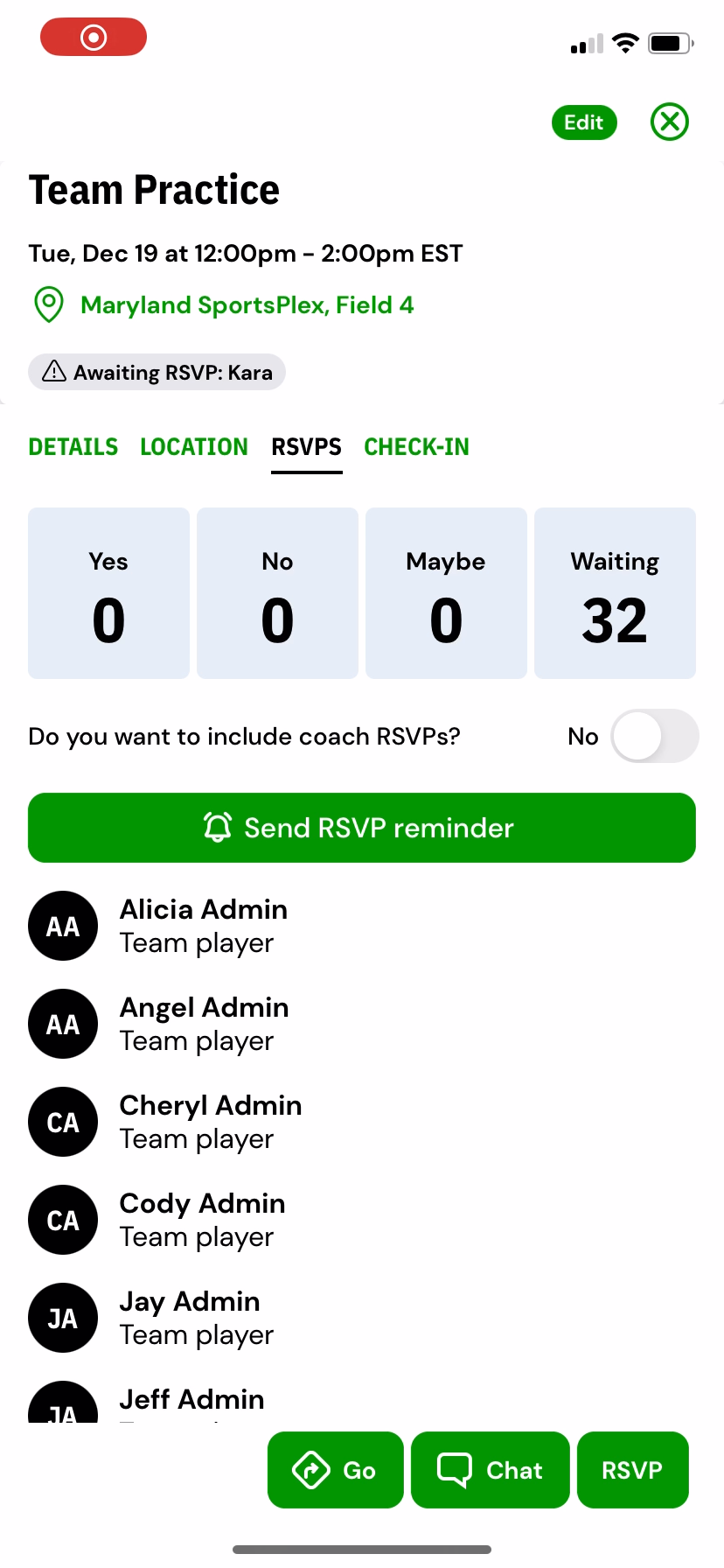Switch to the Location tab
The height and width of the screenshot is (1568, 724).
tap(194, 447)
